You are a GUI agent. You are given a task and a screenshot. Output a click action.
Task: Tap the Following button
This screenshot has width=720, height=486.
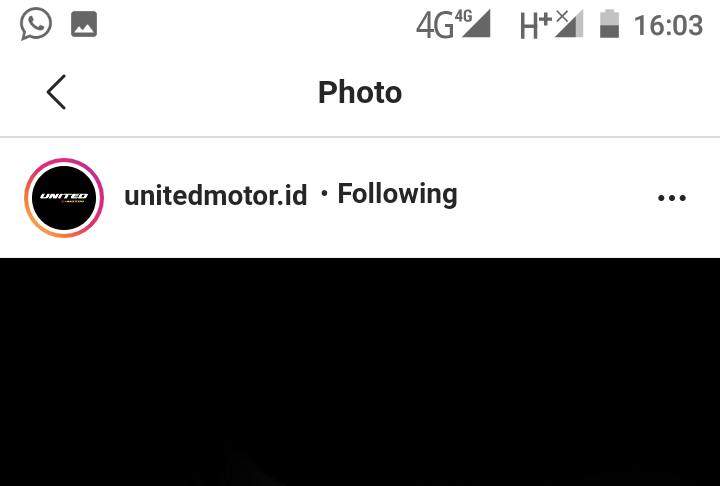click(x=397, y=193)
